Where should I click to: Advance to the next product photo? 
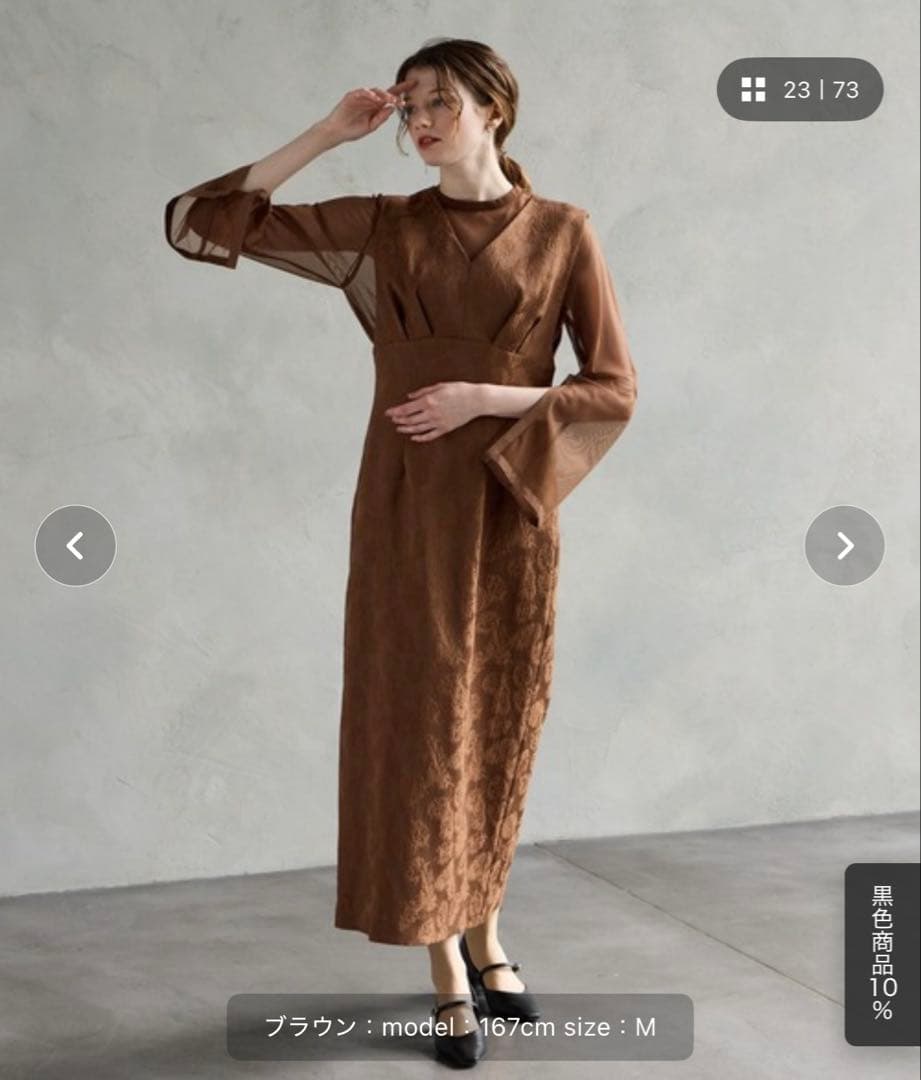845,546
